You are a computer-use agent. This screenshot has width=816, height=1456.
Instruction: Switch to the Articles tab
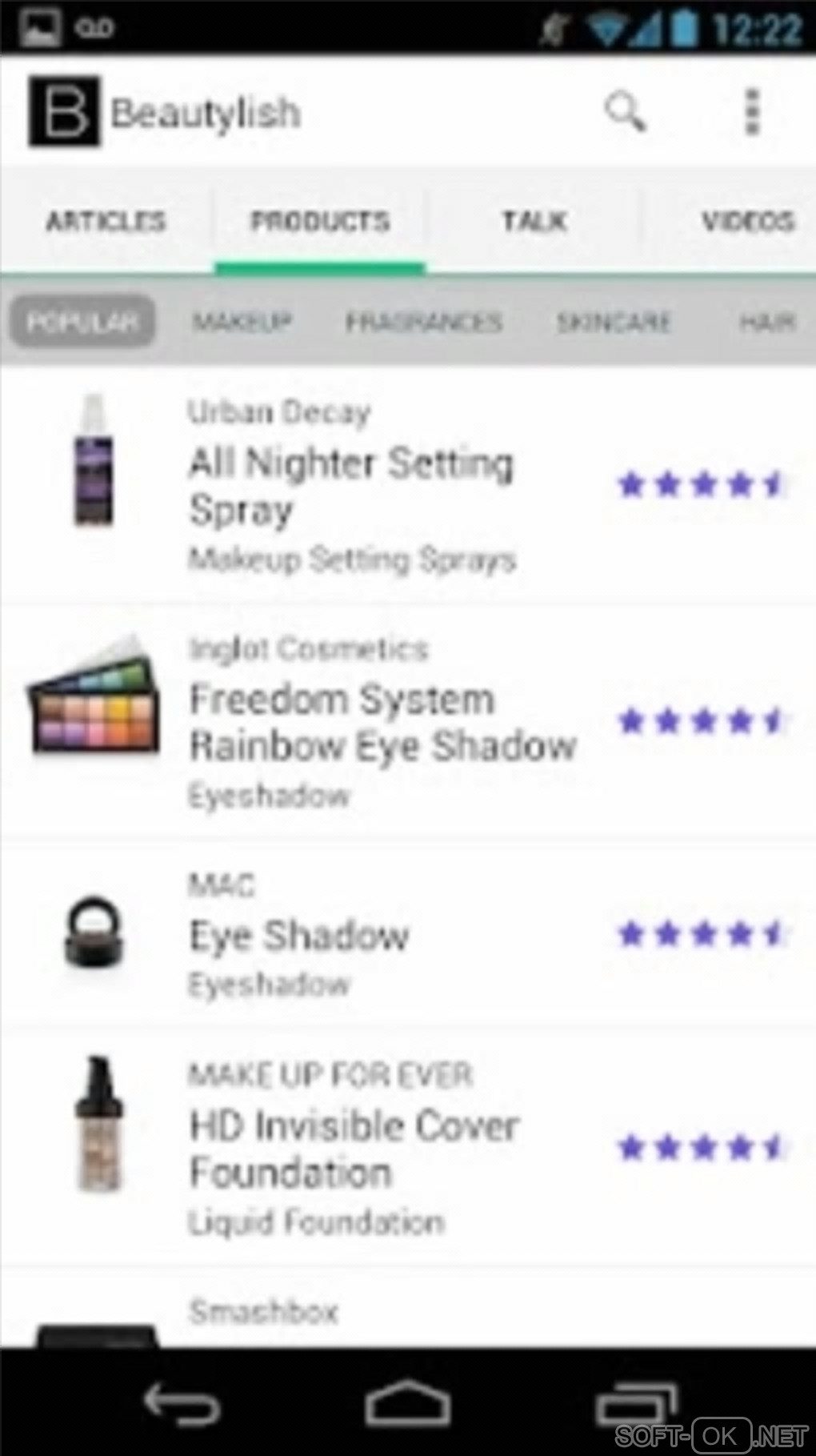pyautogui.click(x=106, y=221)
